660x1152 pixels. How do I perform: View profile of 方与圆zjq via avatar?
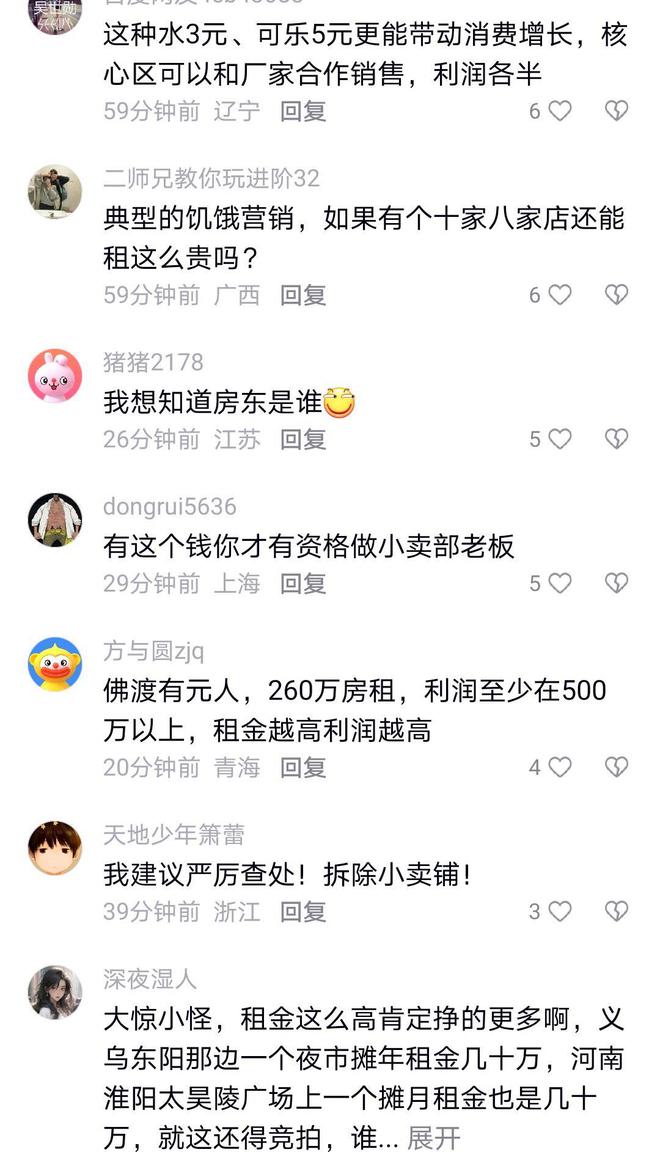click(x=55, y=664)
